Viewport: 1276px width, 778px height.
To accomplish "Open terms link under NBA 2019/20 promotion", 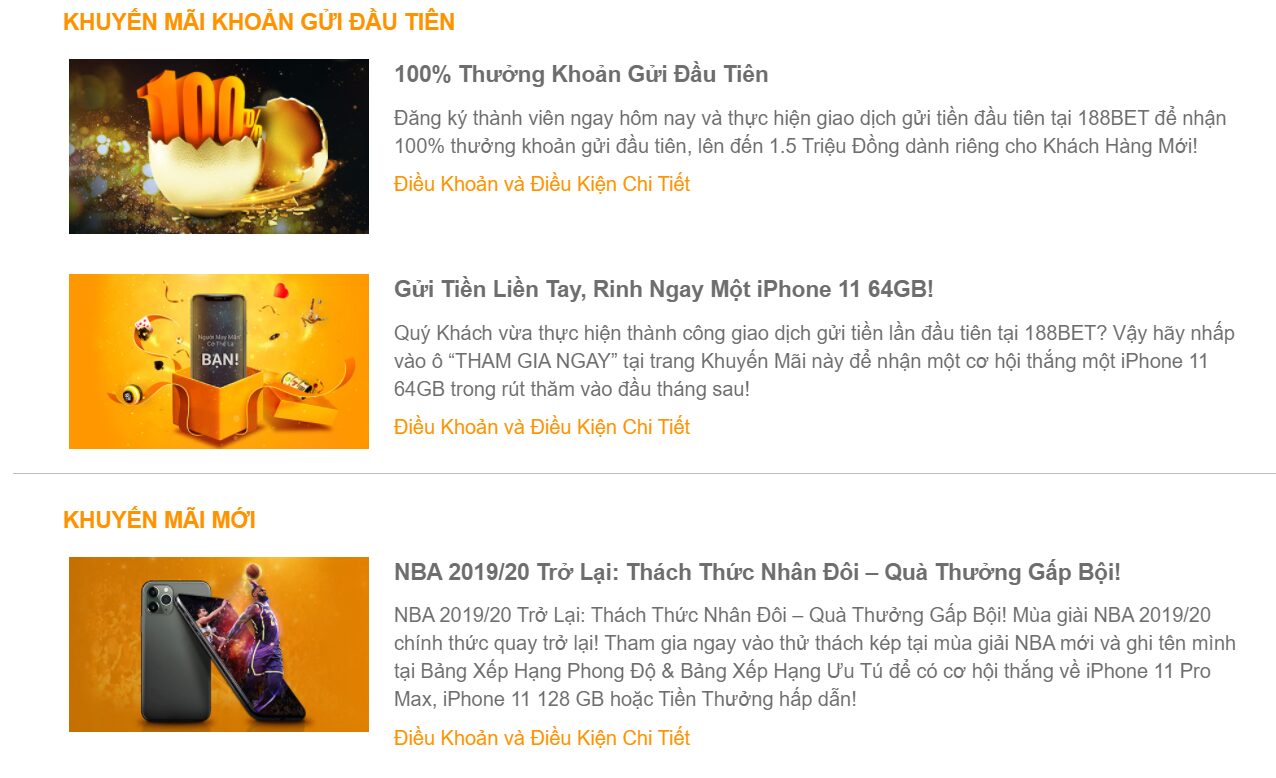I will click(x=541, y=738).
